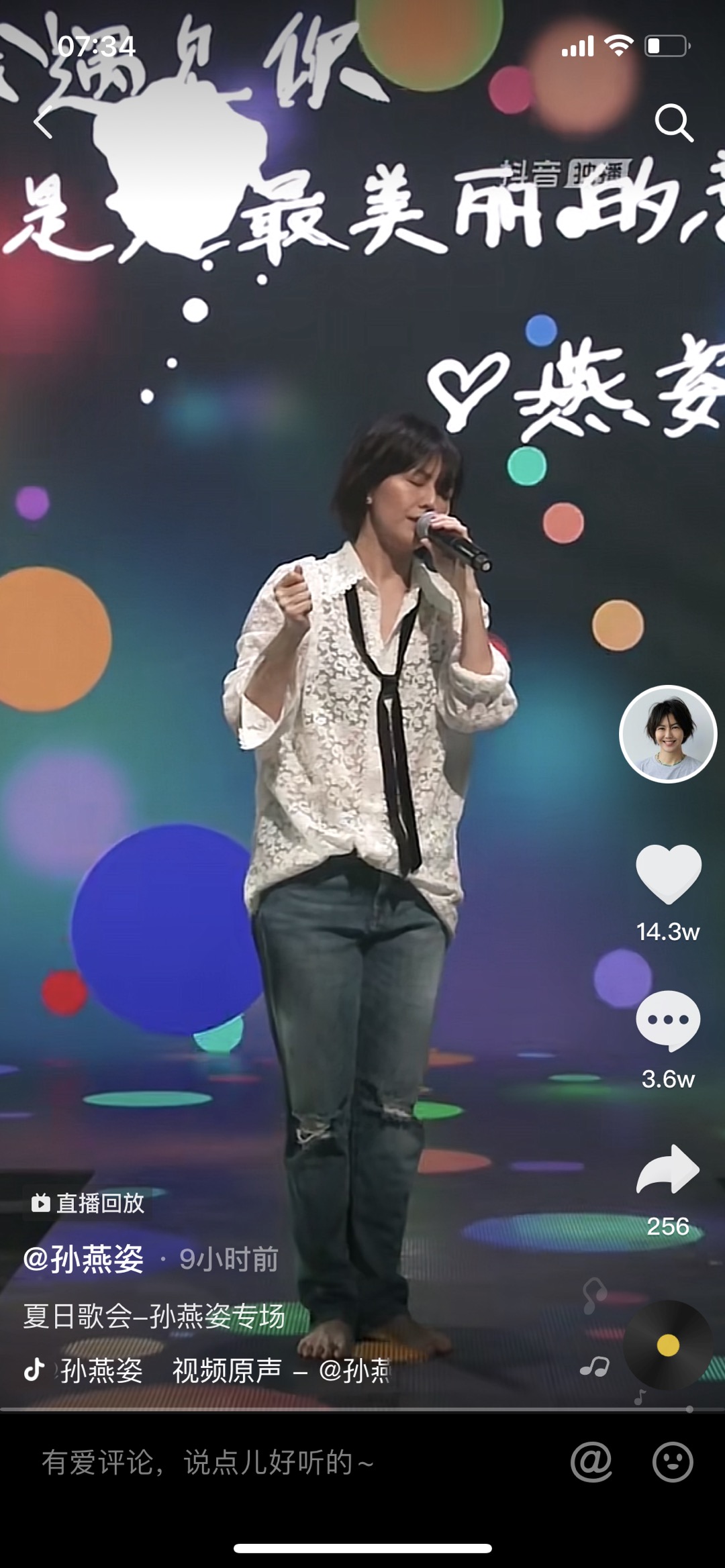Viewport: 725px width, 1568px height.
Task: Share this video with the arrow icon
Action: tap(668, 1170)
